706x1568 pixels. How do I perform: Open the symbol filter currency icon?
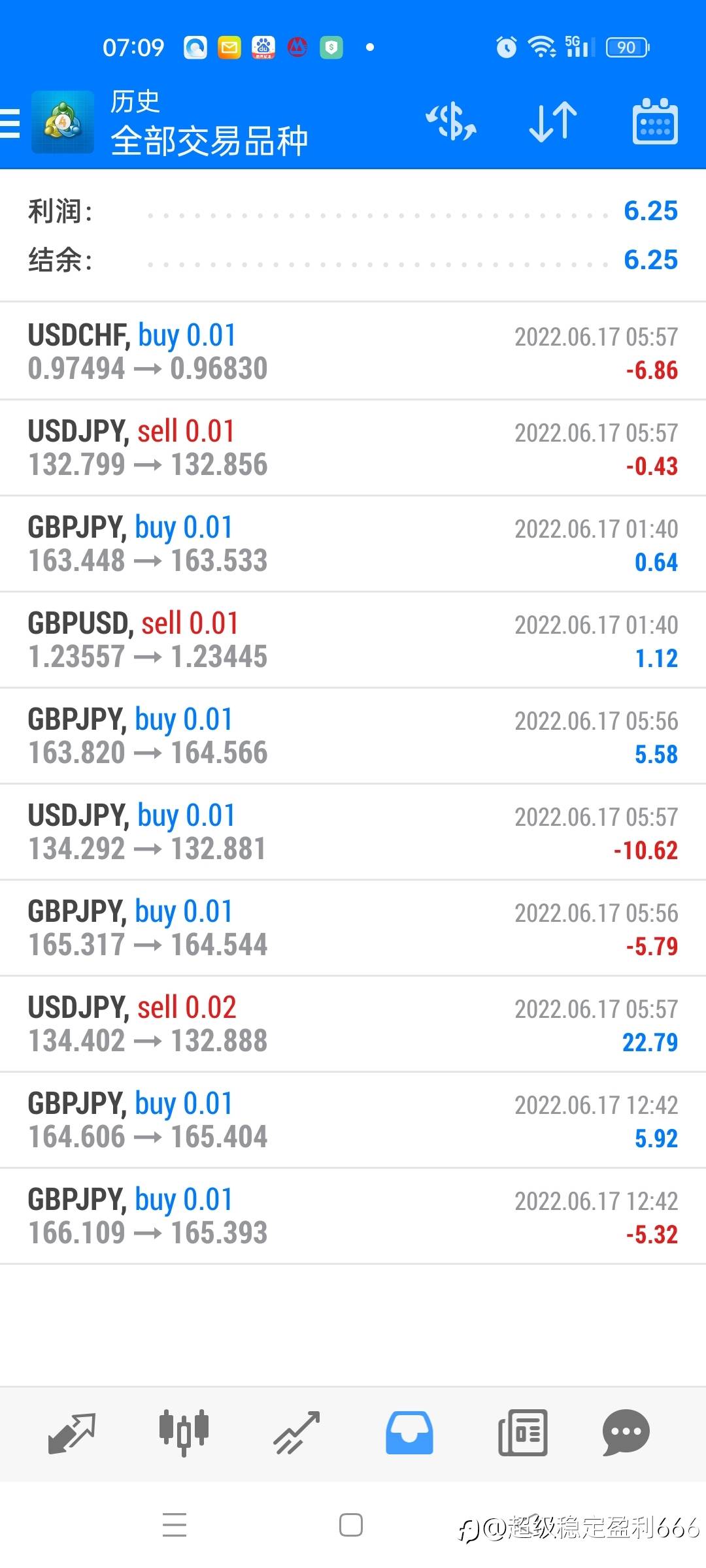click(450, 122)
